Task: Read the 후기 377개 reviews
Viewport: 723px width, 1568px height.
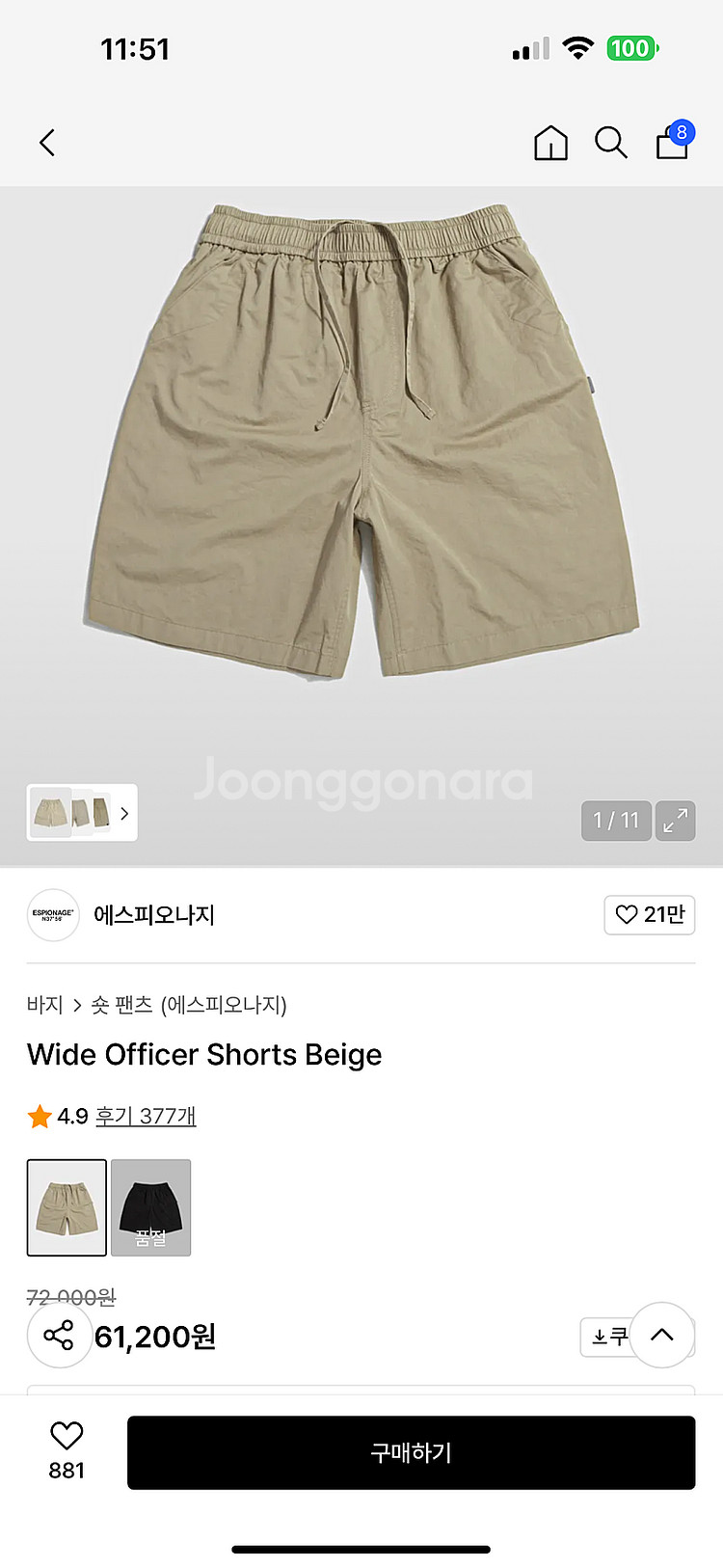Action: tap(146, 1116)
